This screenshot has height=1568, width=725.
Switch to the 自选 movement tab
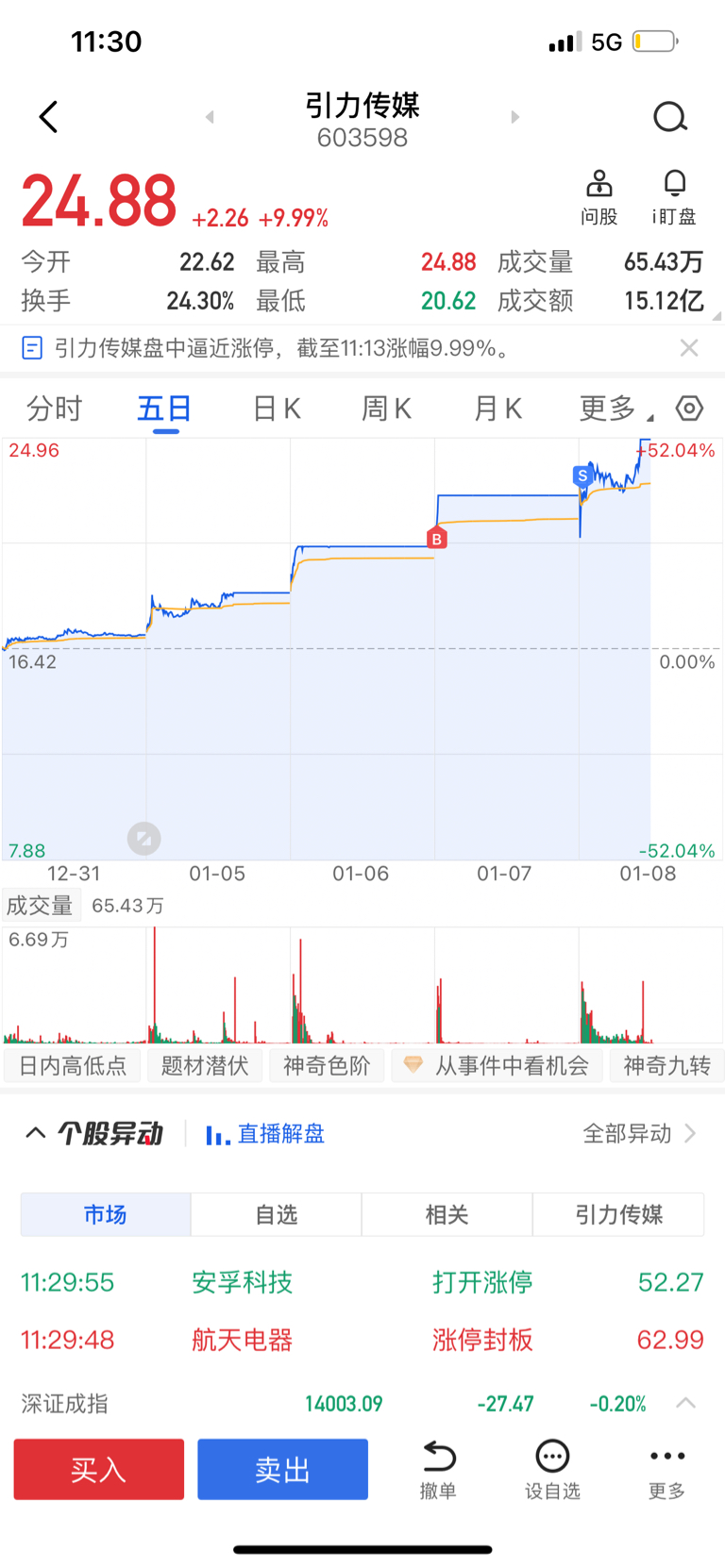pyautogui.click(x=277, y=1214)
